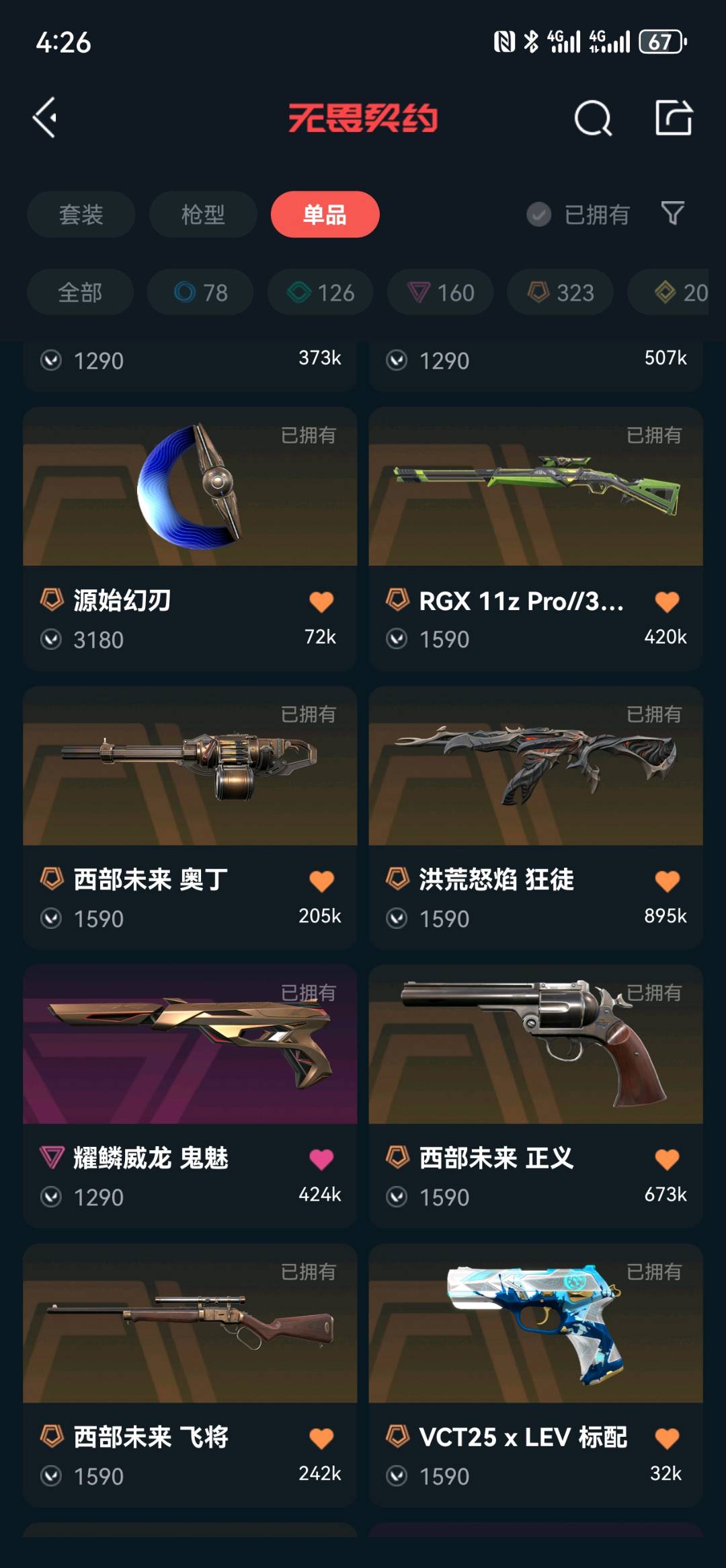Open the filter funnel icon

click(x=673, y=214)
